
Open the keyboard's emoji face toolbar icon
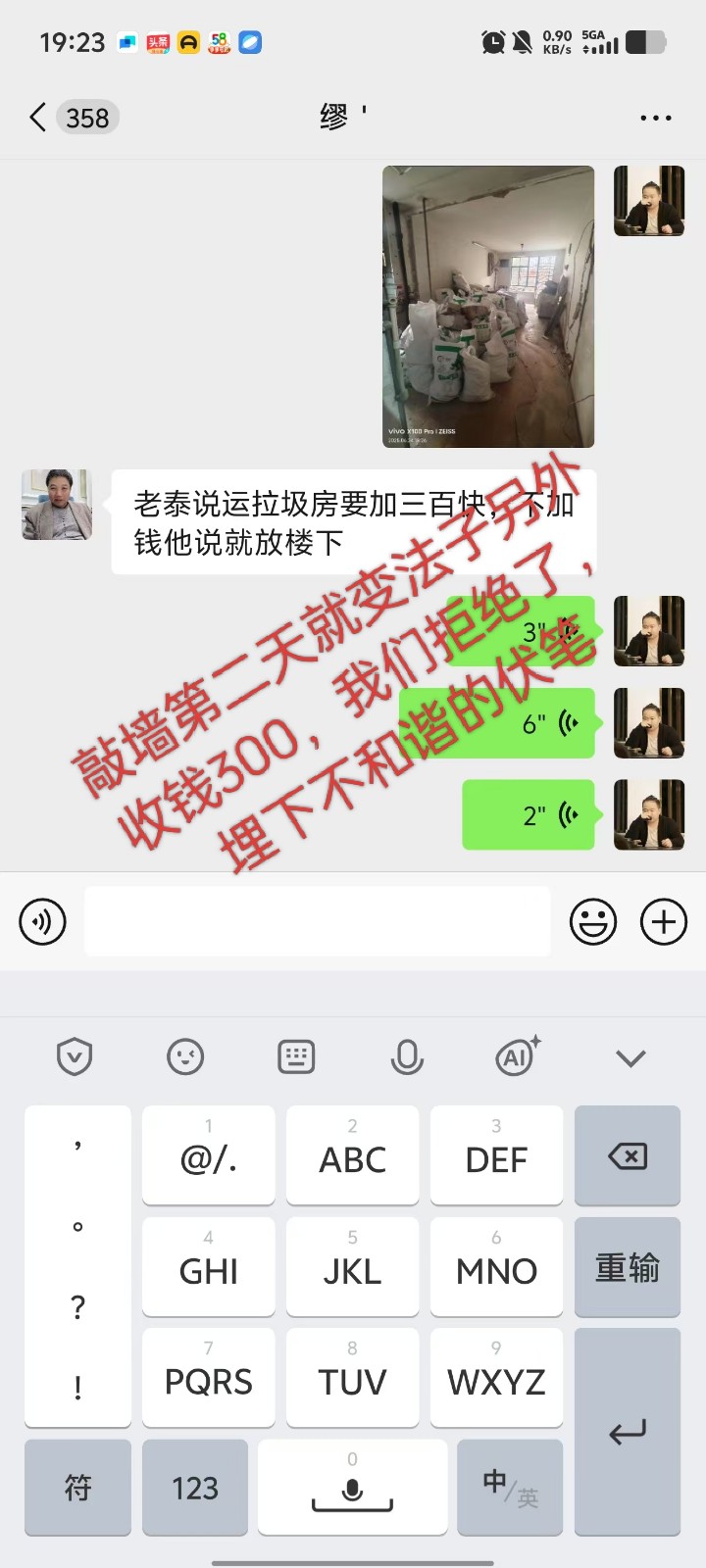pos(185,1057)
